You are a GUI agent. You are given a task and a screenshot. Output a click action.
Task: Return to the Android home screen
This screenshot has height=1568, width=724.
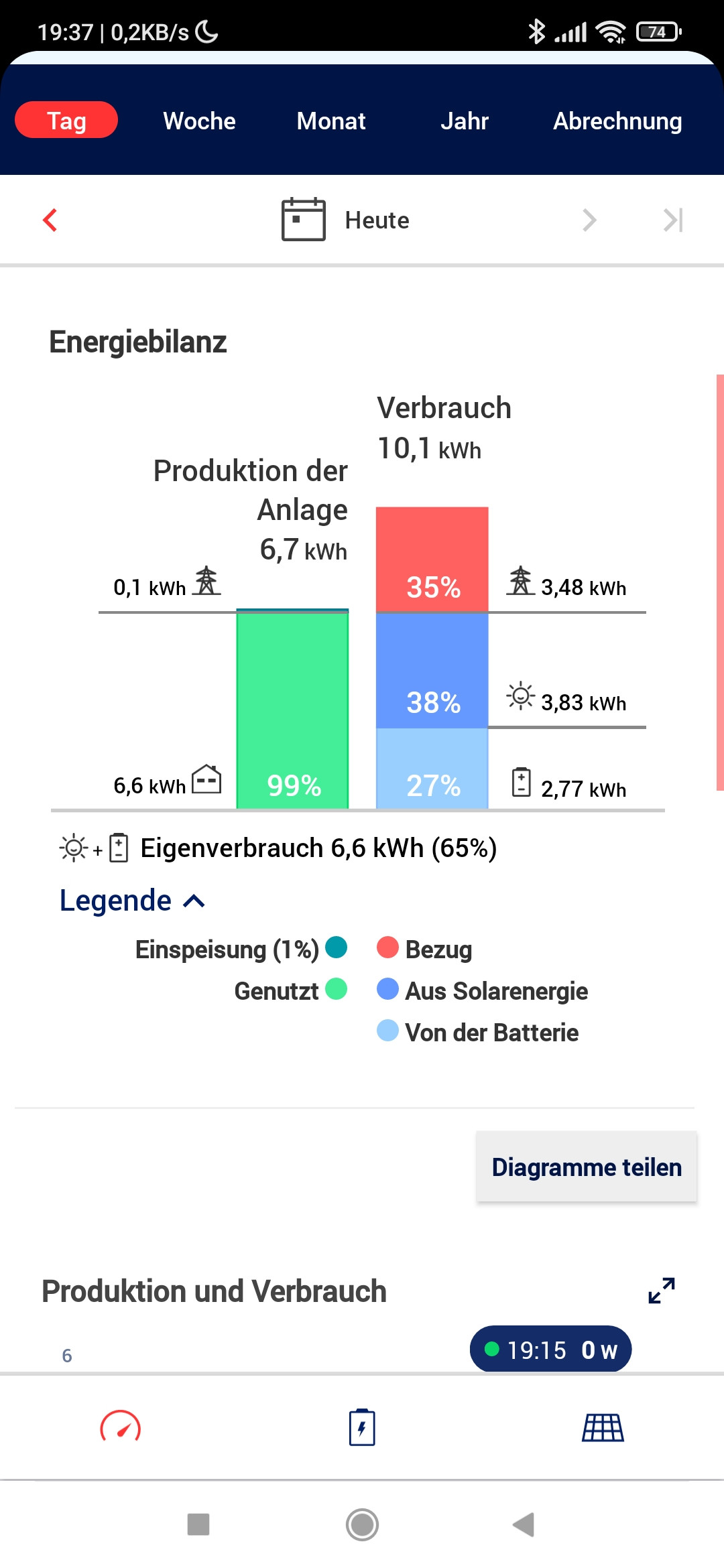[362, 1524]
